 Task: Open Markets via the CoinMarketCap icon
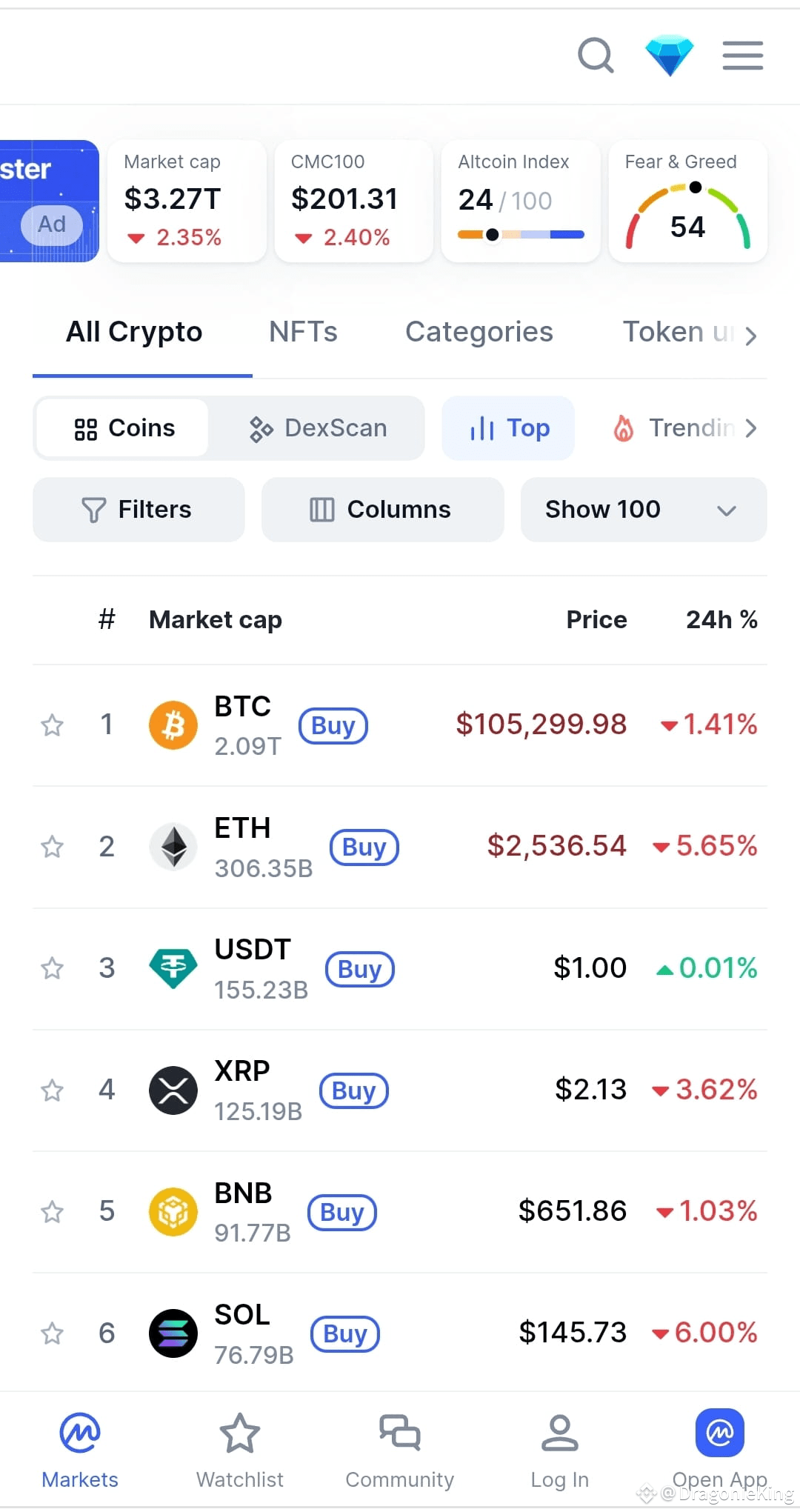click(x=79, y=1432)
